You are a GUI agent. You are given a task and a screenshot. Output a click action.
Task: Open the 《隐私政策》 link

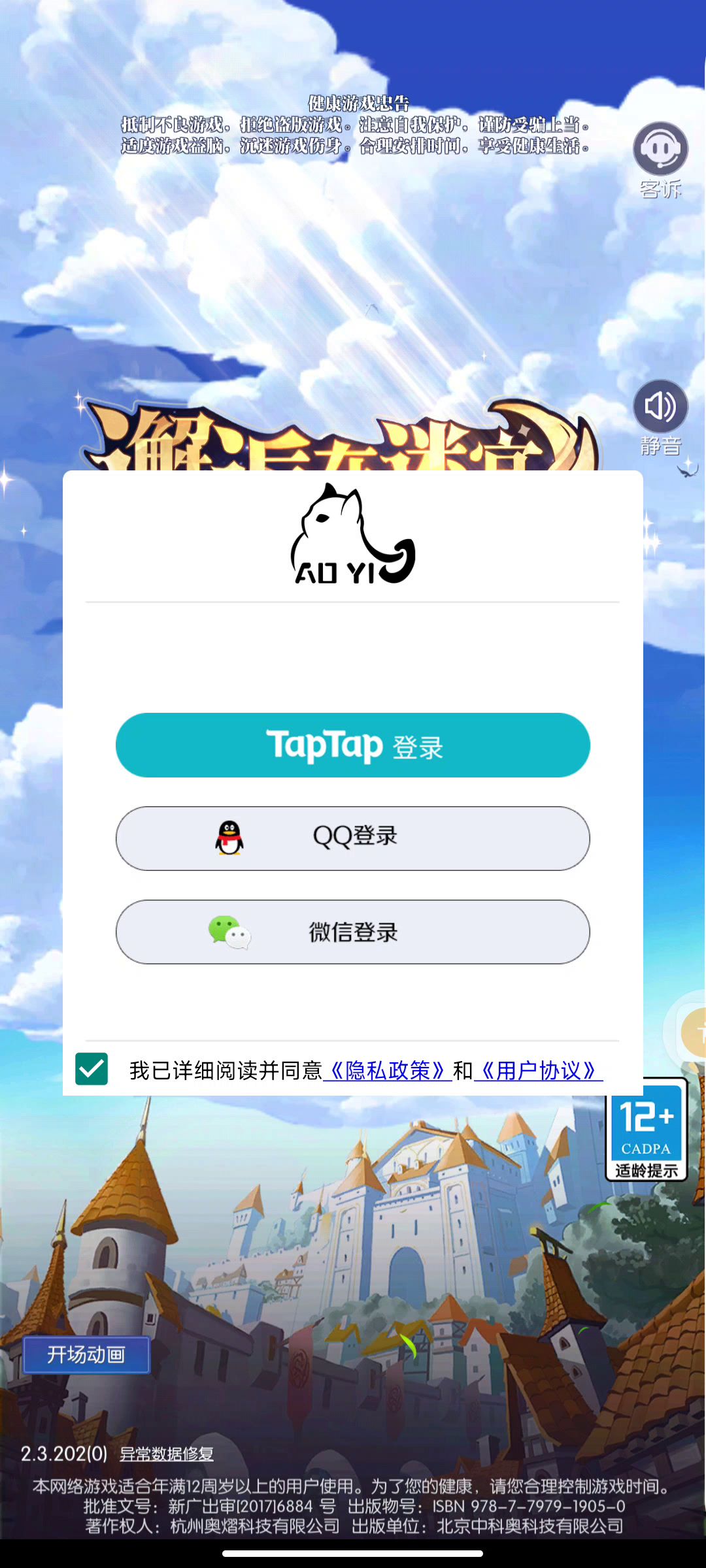coord(388,1071)
